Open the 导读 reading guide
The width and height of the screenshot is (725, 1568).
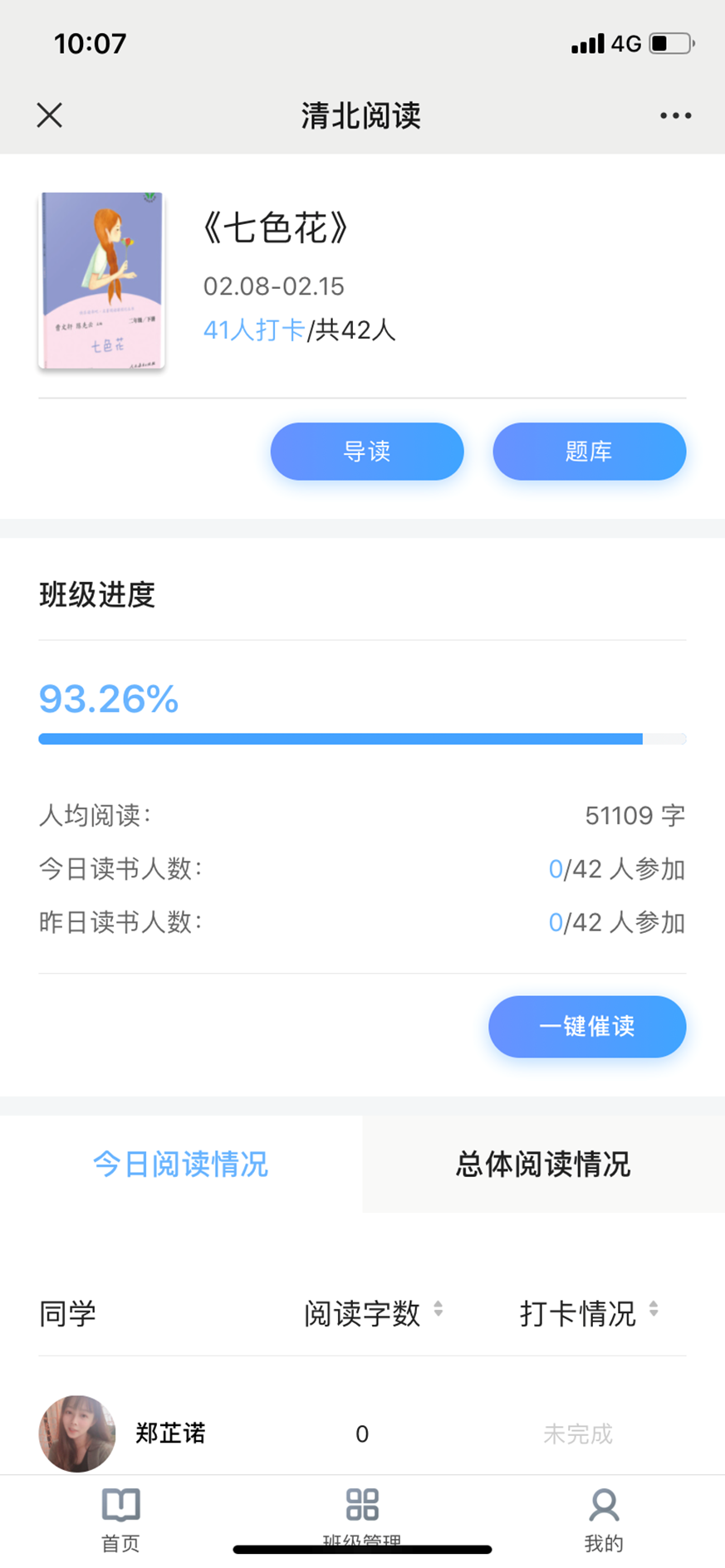click(x=367, y=452)
